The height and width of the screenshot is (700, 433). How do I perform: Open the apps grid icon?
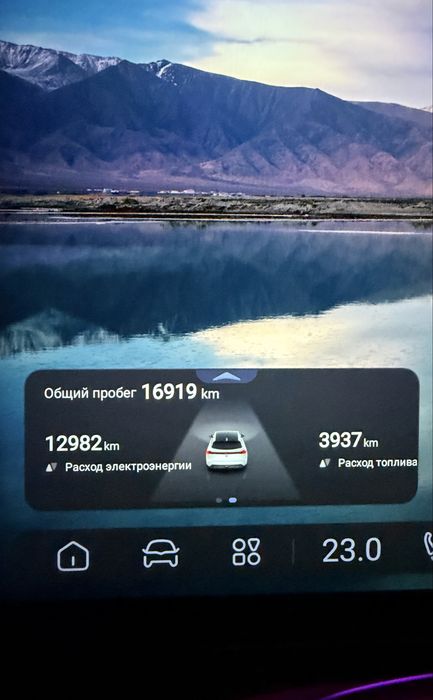[246, 552]
